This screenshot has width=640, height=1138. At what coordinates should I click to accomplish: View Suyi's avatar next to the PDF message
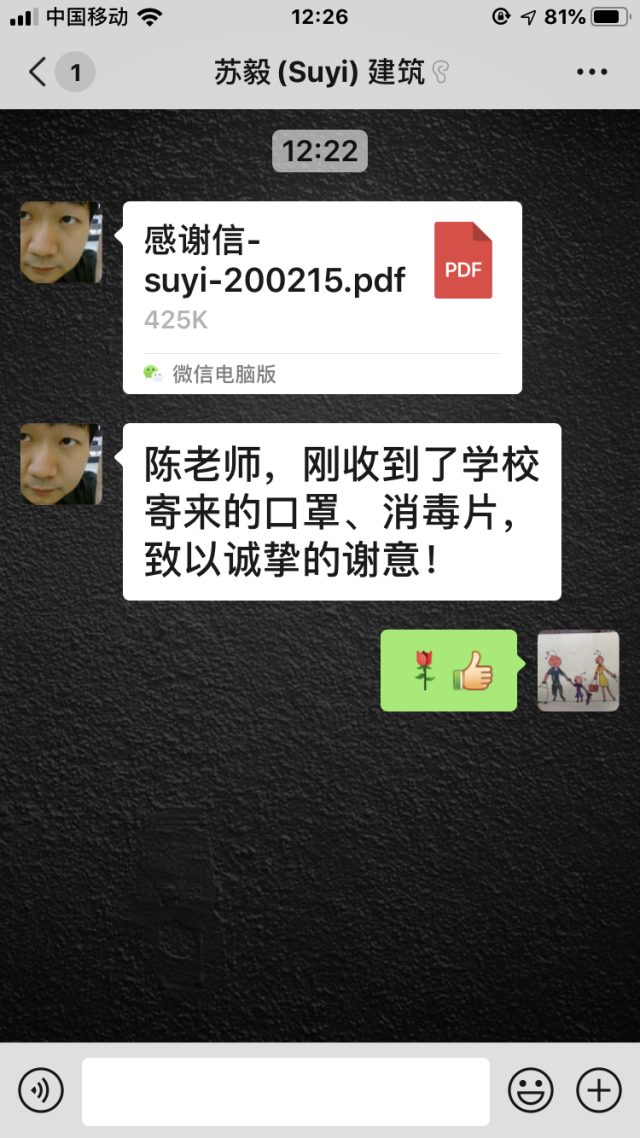point(61,242)
